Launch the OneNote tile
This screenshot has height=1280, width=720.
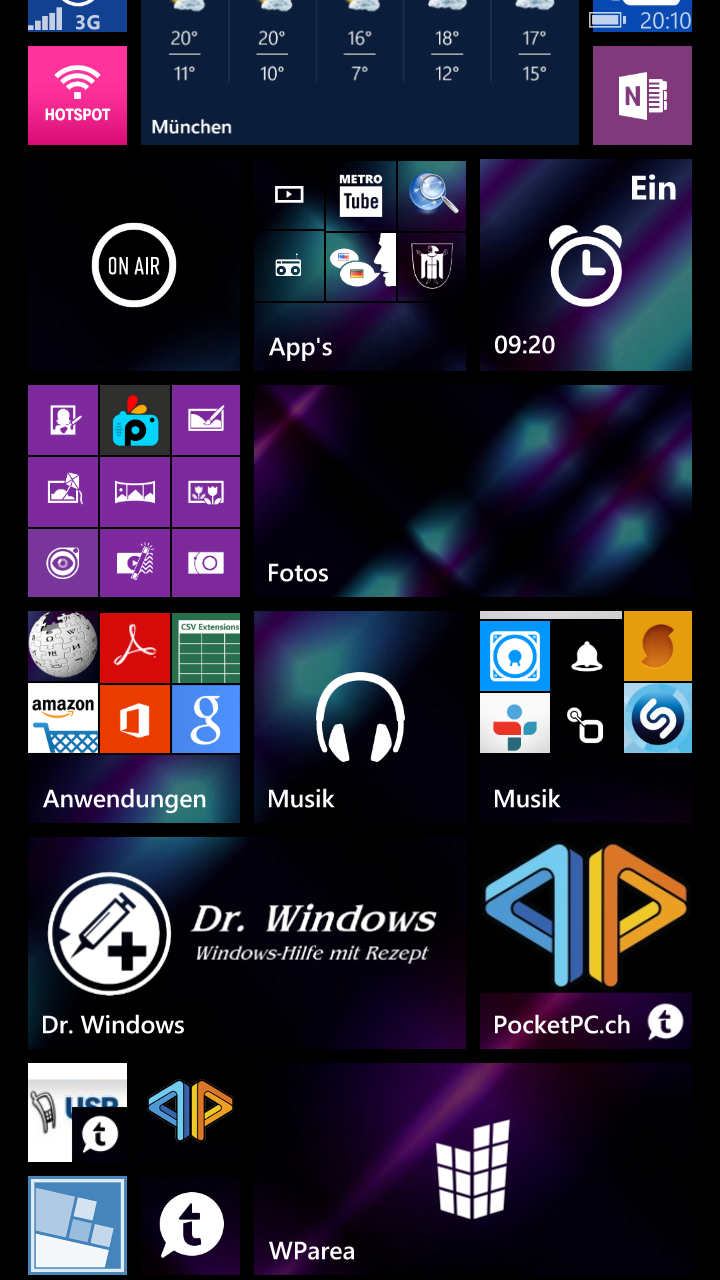click(642, 95)
